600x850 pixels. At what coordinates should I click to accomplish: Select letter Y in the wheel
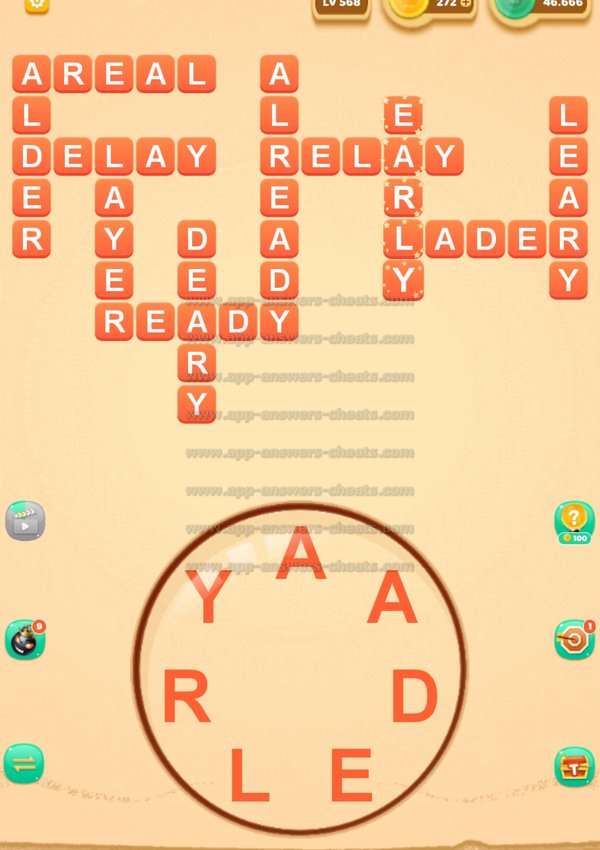[209, 599]
